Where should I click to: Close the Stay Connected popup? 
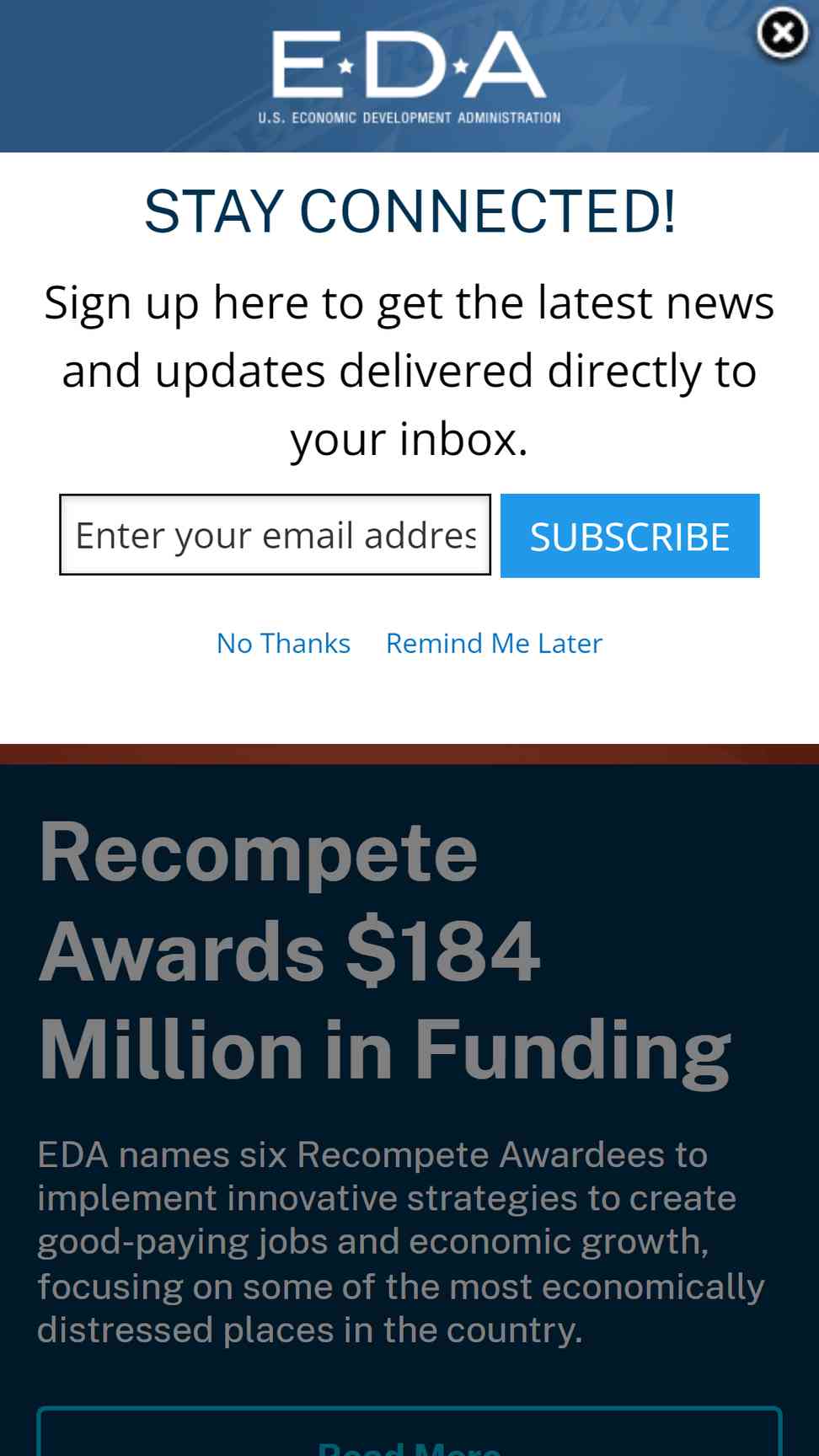[783, 34]
